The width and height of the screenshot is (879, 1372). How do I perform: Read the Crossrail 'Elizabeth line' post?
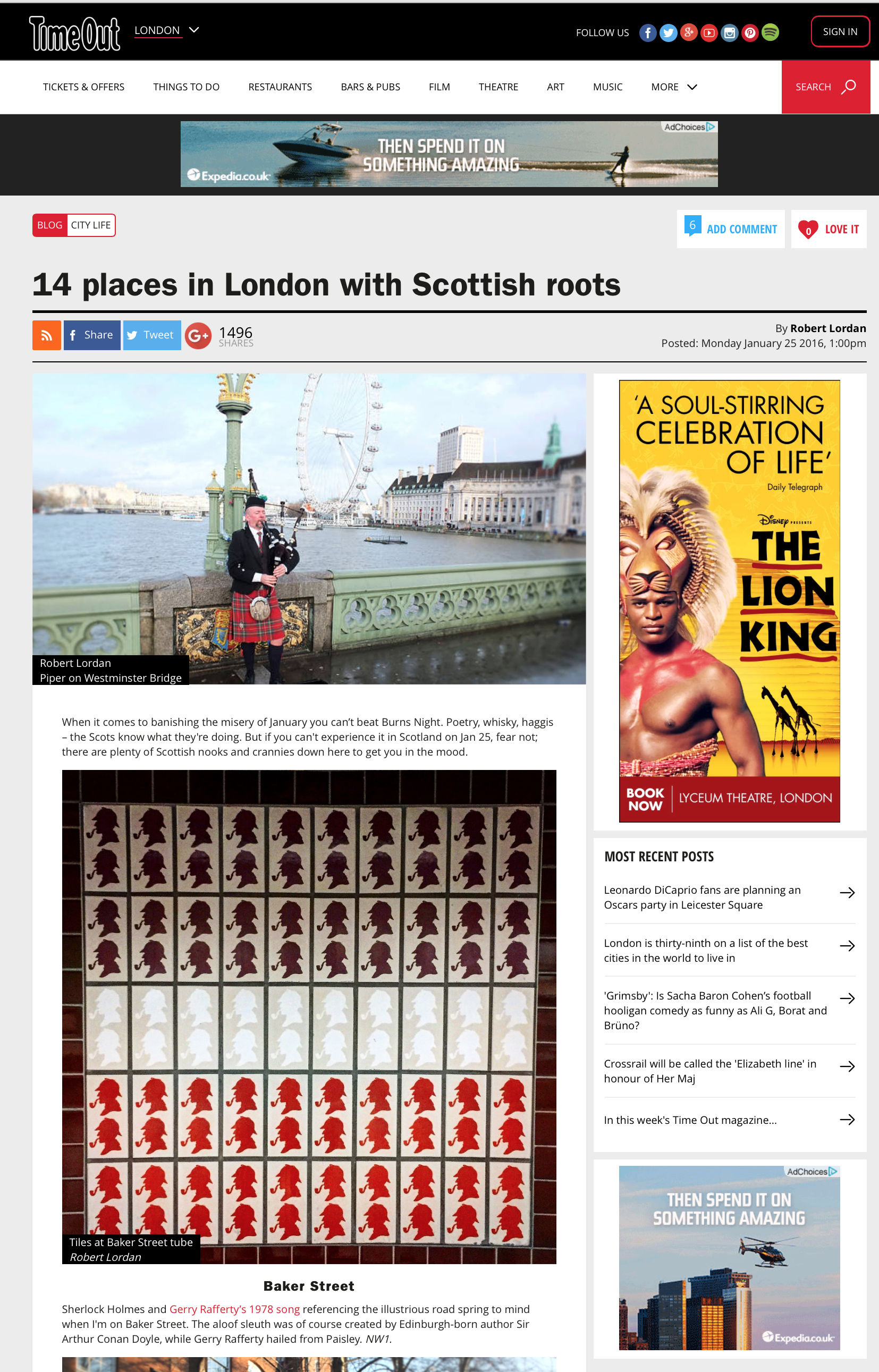coord(709,1071)
